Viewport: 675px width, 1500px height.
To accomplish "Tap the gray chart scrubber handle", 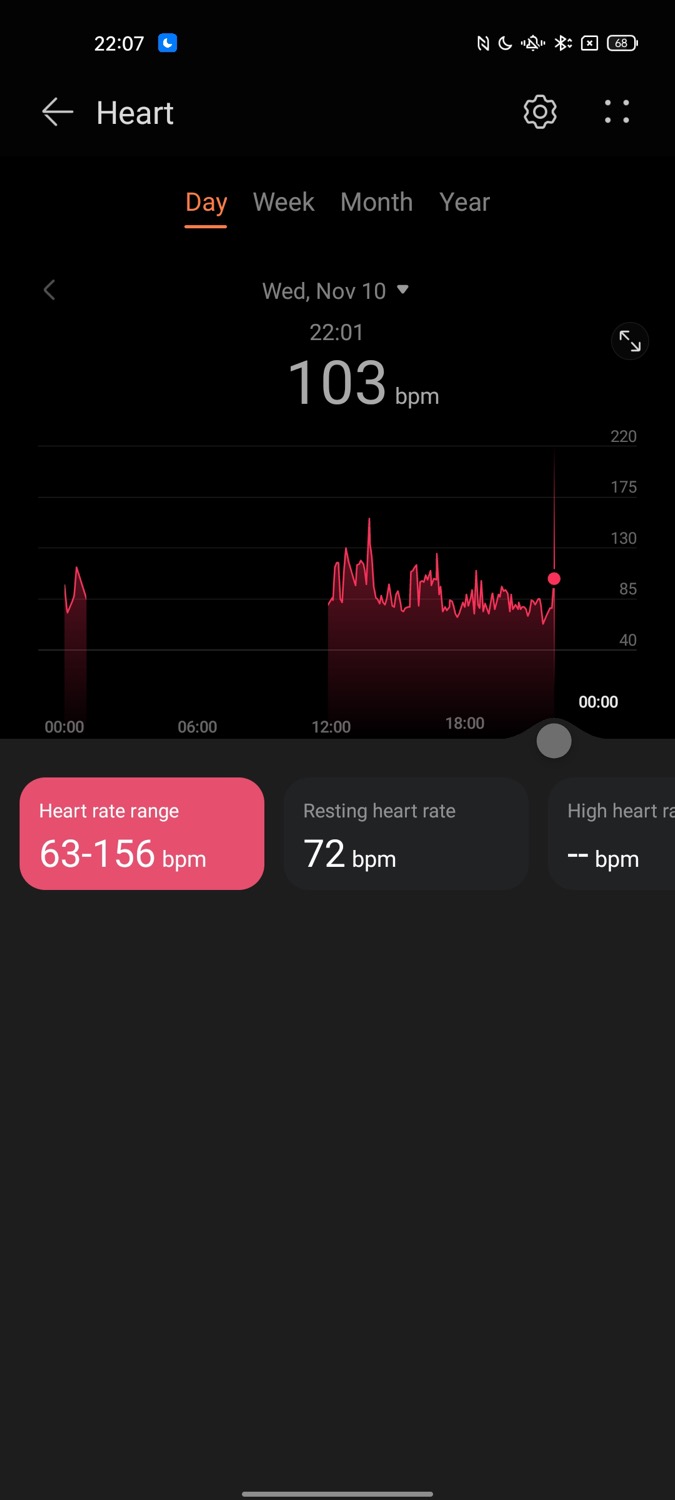I will coord(554,741).
